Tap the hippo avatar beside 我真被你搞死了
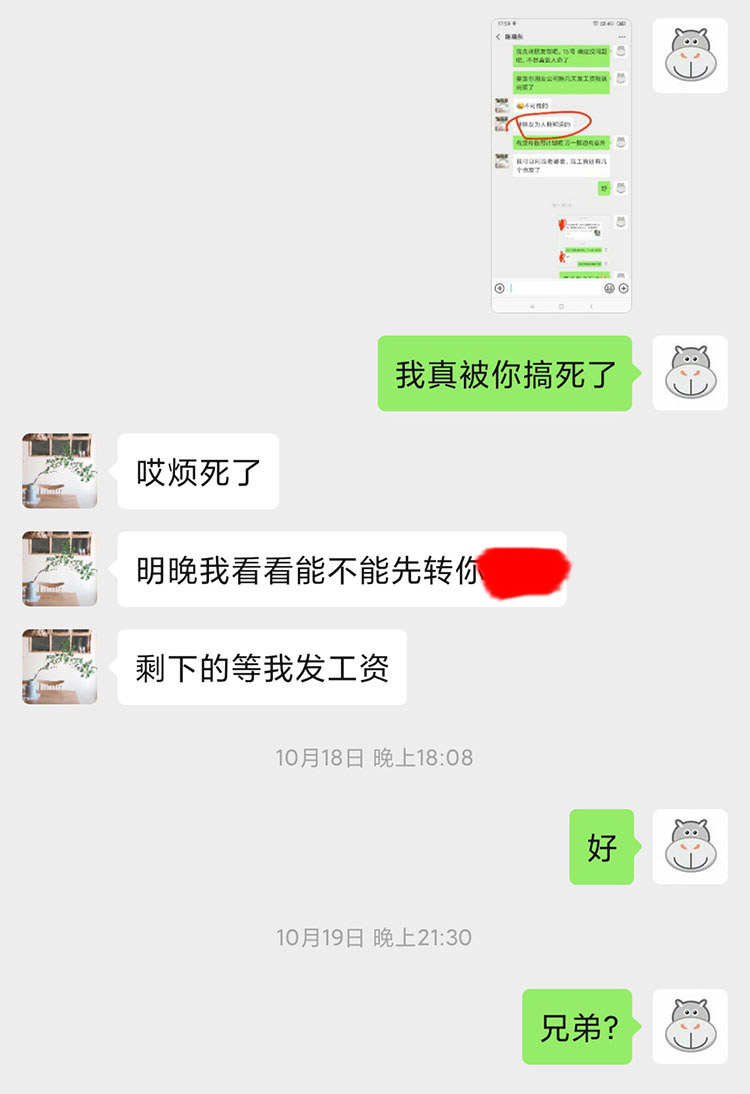Screen dimensions: 750x1094 coord(689,373)
